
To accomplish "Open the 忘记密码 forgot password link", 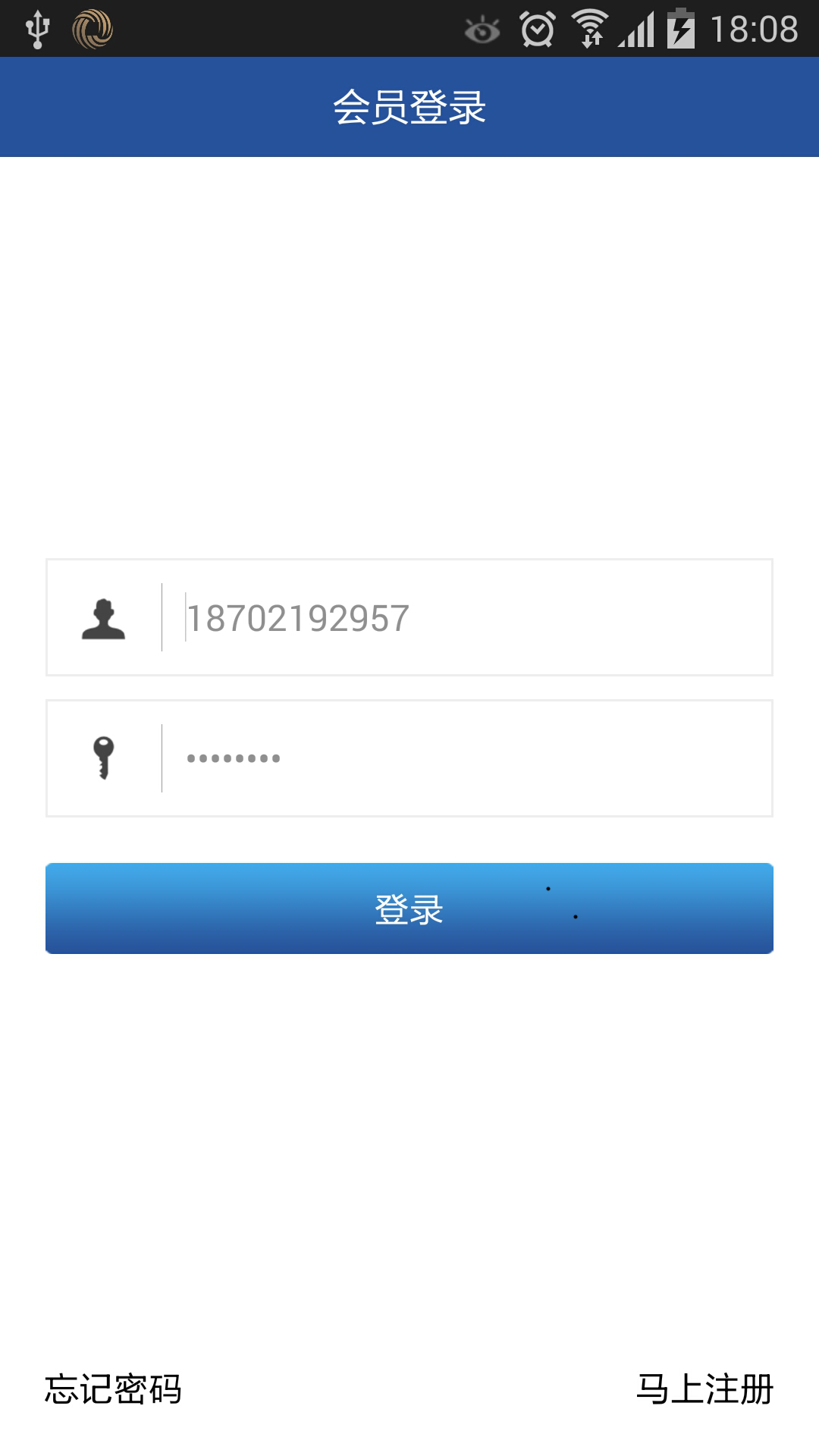I will point(113,1389).
